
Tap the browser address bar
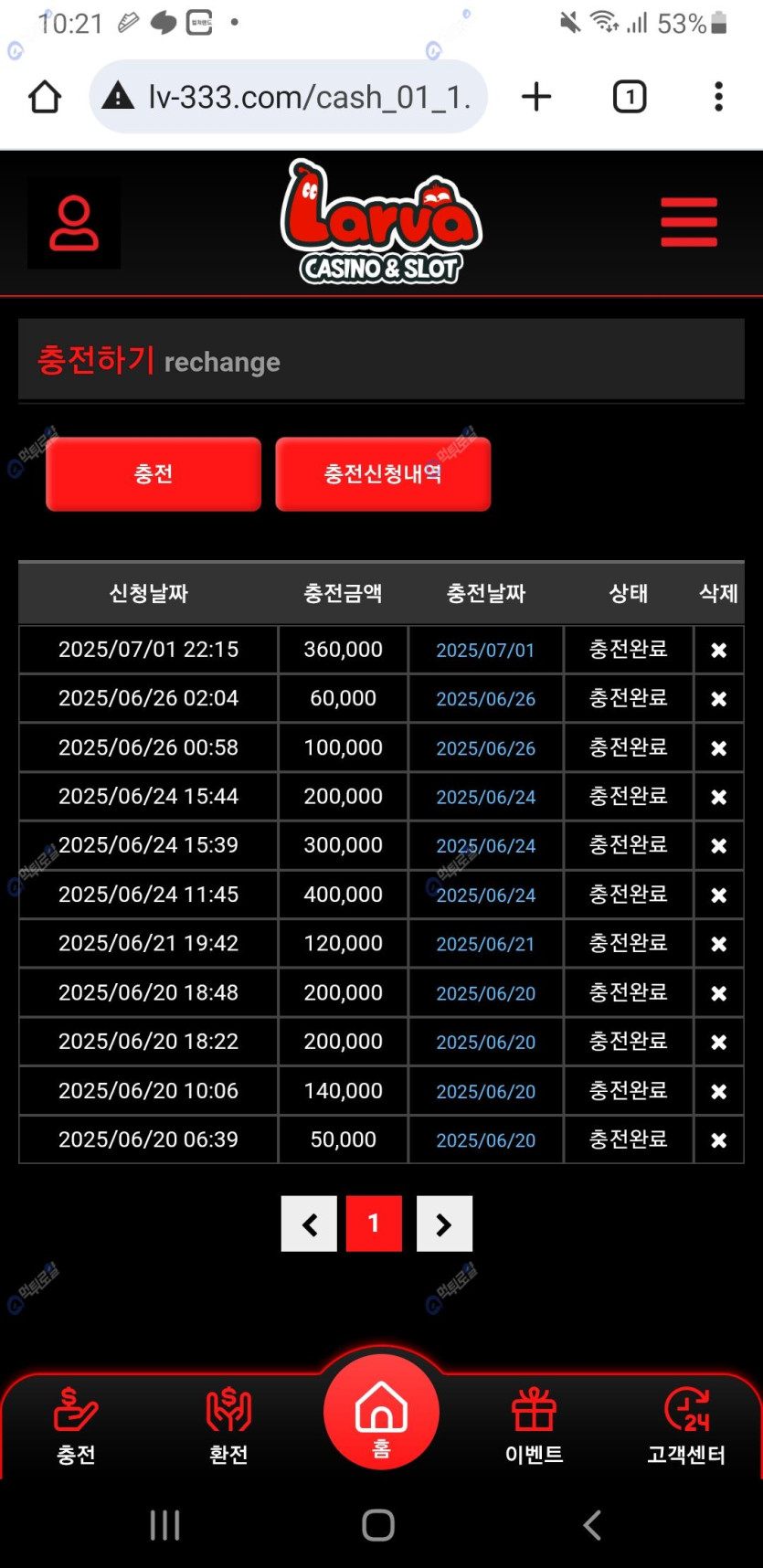click(x=302, y=97)
